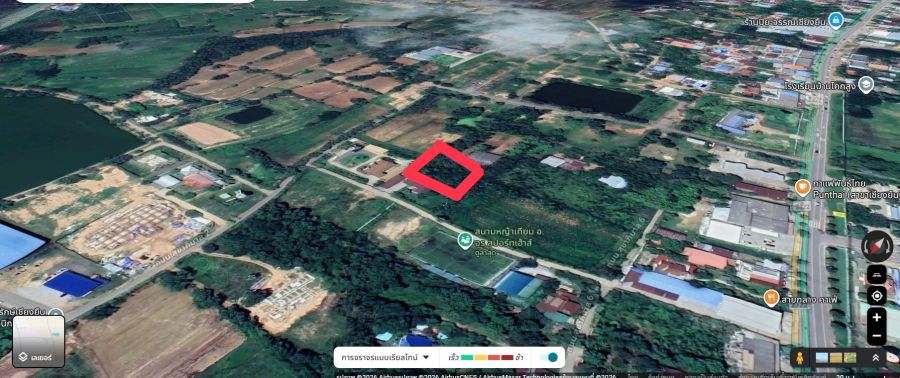This screenshot has height=378, width=900.
Task: Select the Street View pegman
Action: [799, 357]
